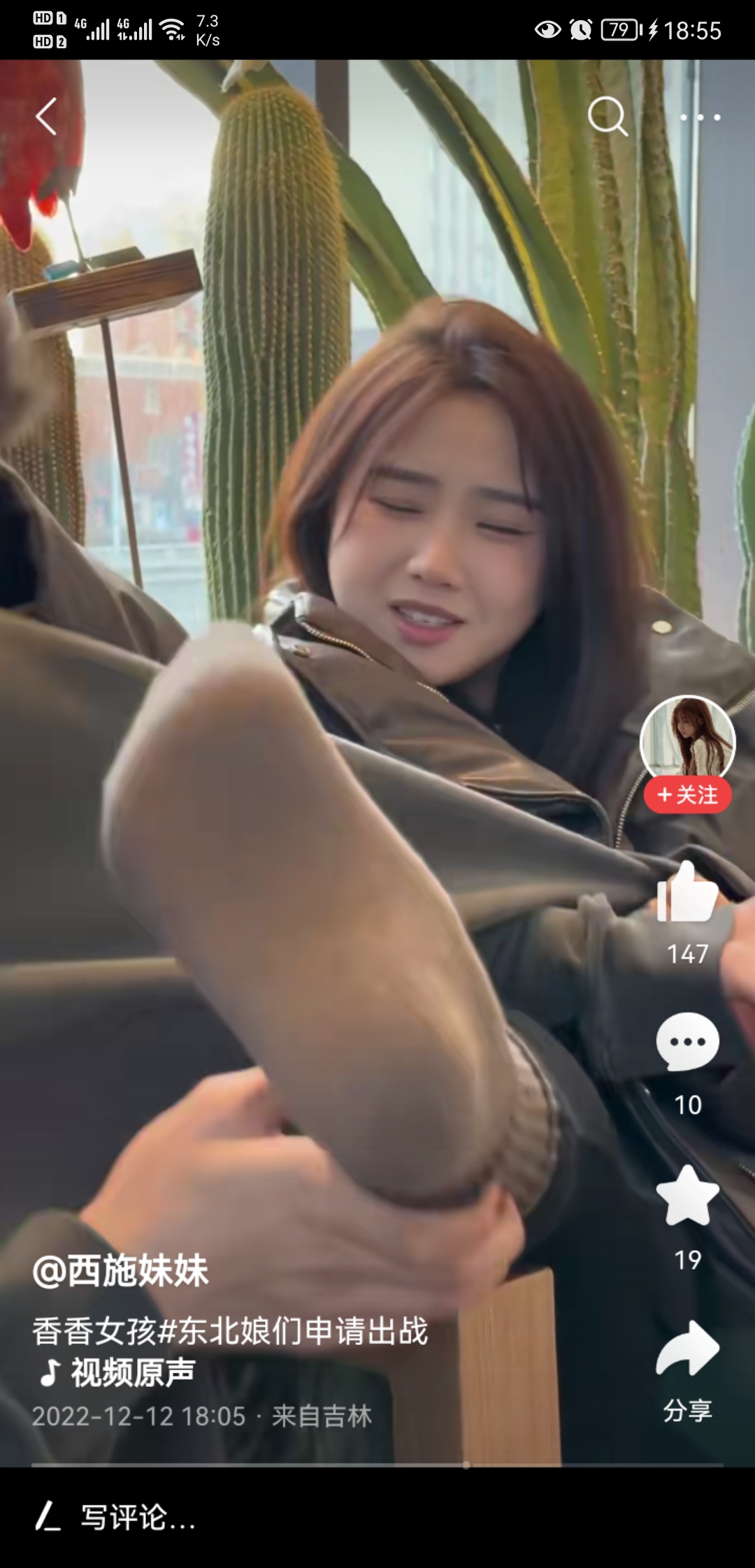The width and height of the screenshot is (755, 1568).
Task: Open the comments bubble icon
Action: click(687, 1042)
